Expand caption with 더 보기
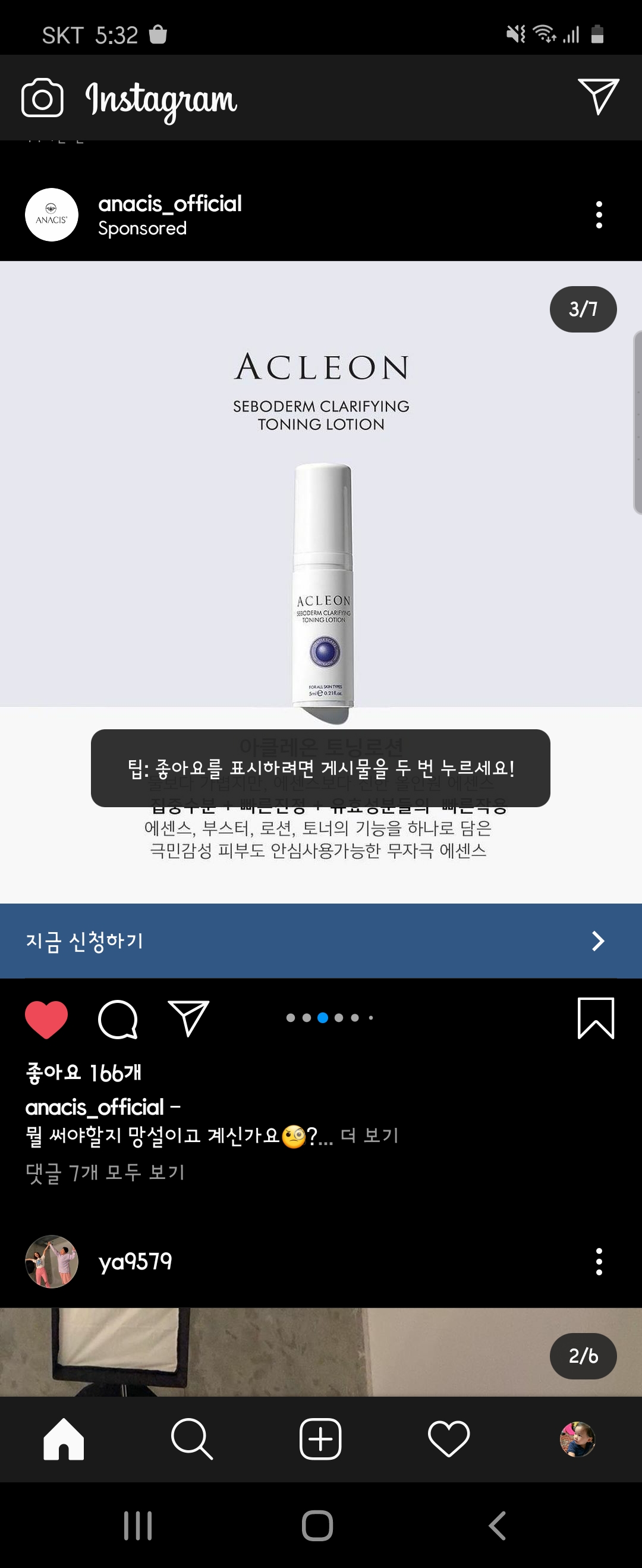 (369, 1135)
